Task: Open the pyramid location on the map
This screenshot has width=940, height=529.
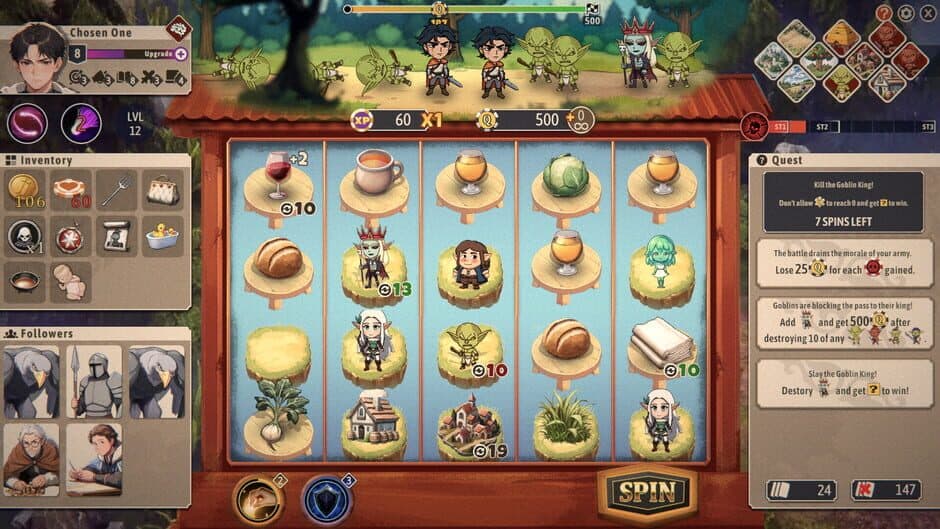Action: pyautogui.click(x=842, y=37)
